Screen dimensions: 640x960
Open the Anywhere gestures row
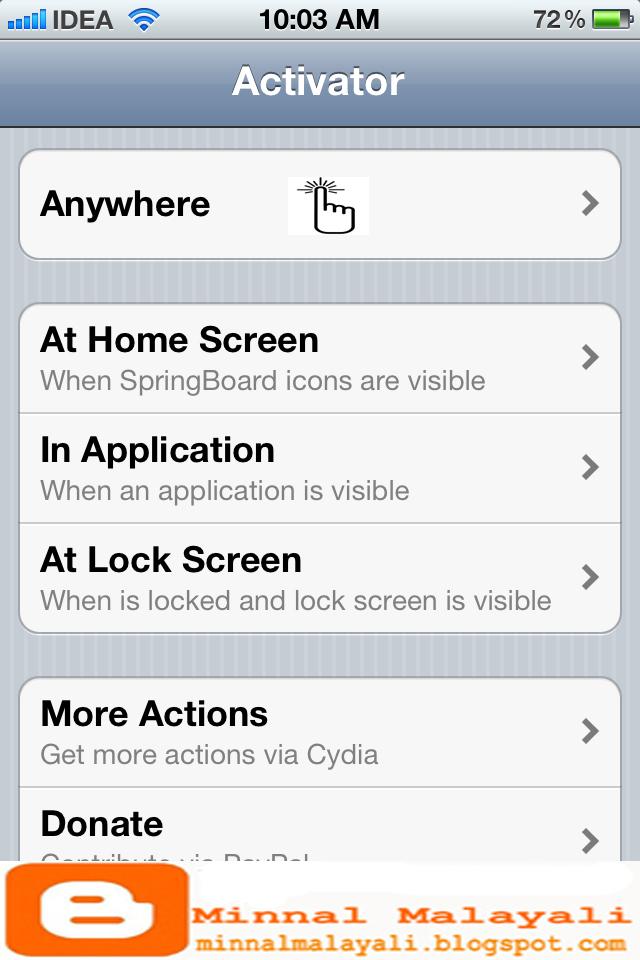[320, 204]
